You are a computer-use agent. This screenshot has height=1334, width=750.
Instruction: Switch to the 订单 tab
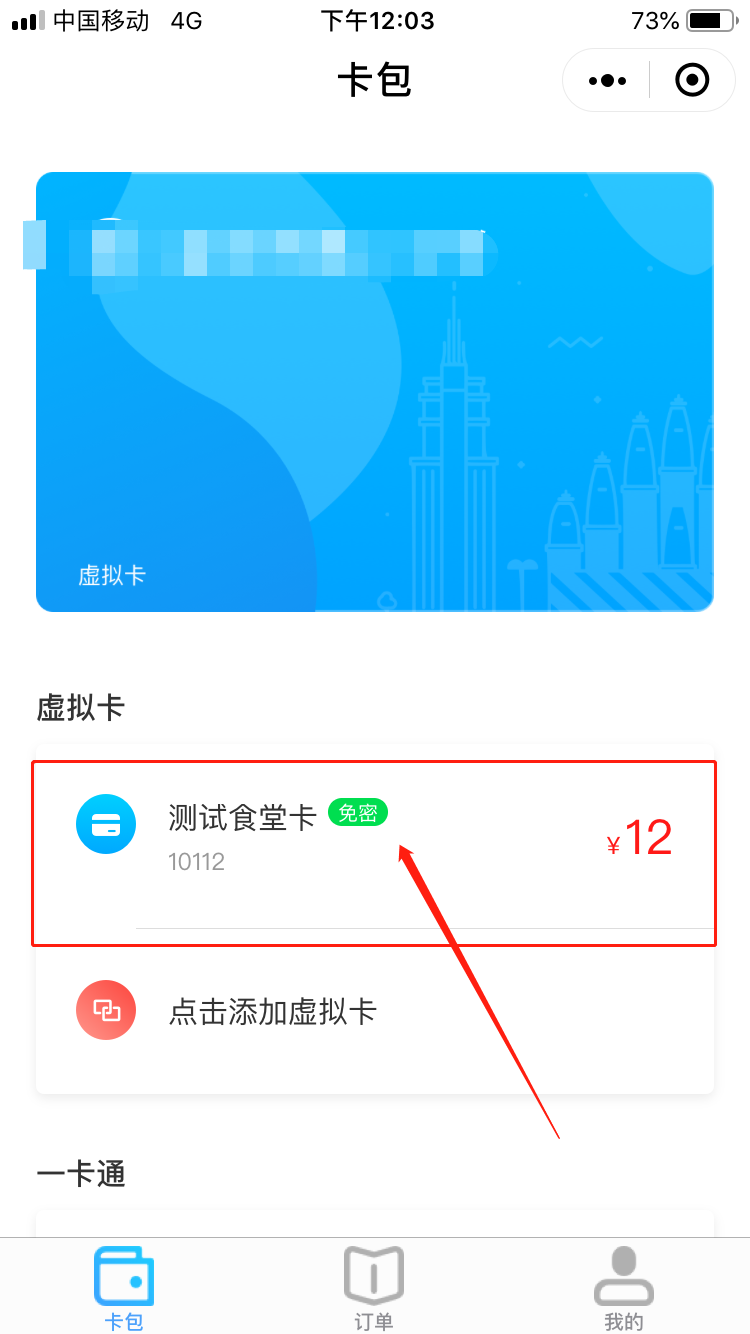point(373,1288)
